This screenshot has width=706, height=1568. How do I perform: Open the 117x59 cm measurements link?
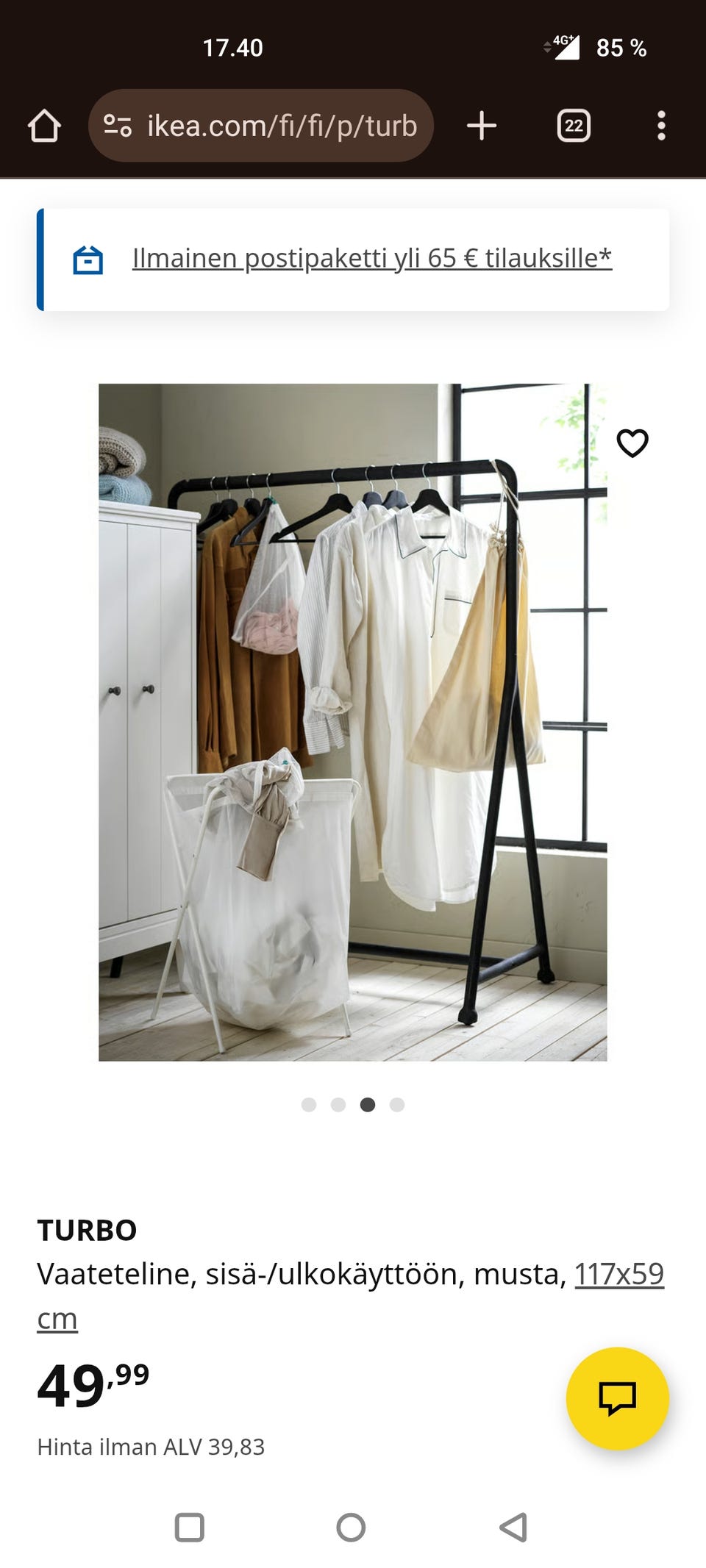pyautogui.click(x=618, y=1274)
